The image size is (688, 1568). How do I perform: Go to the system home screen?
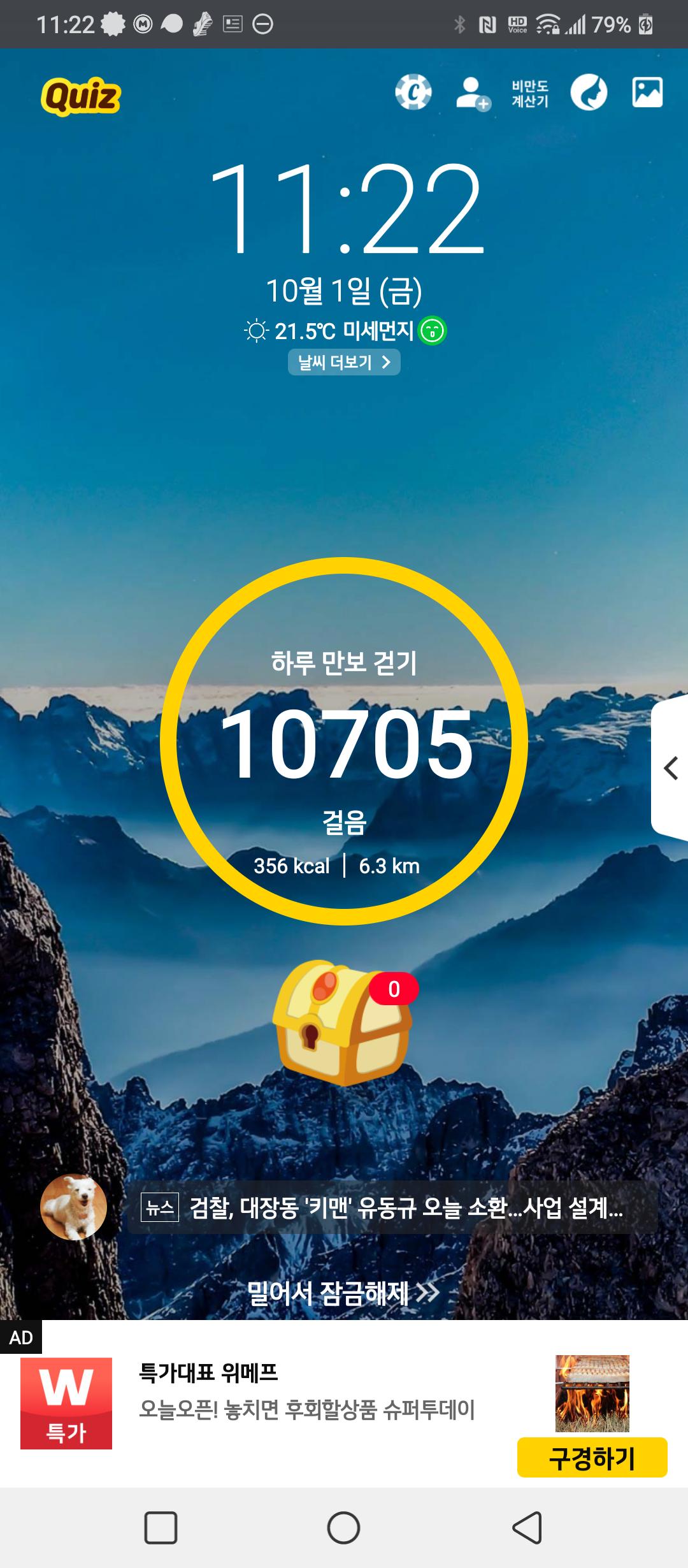(343, 1528)
